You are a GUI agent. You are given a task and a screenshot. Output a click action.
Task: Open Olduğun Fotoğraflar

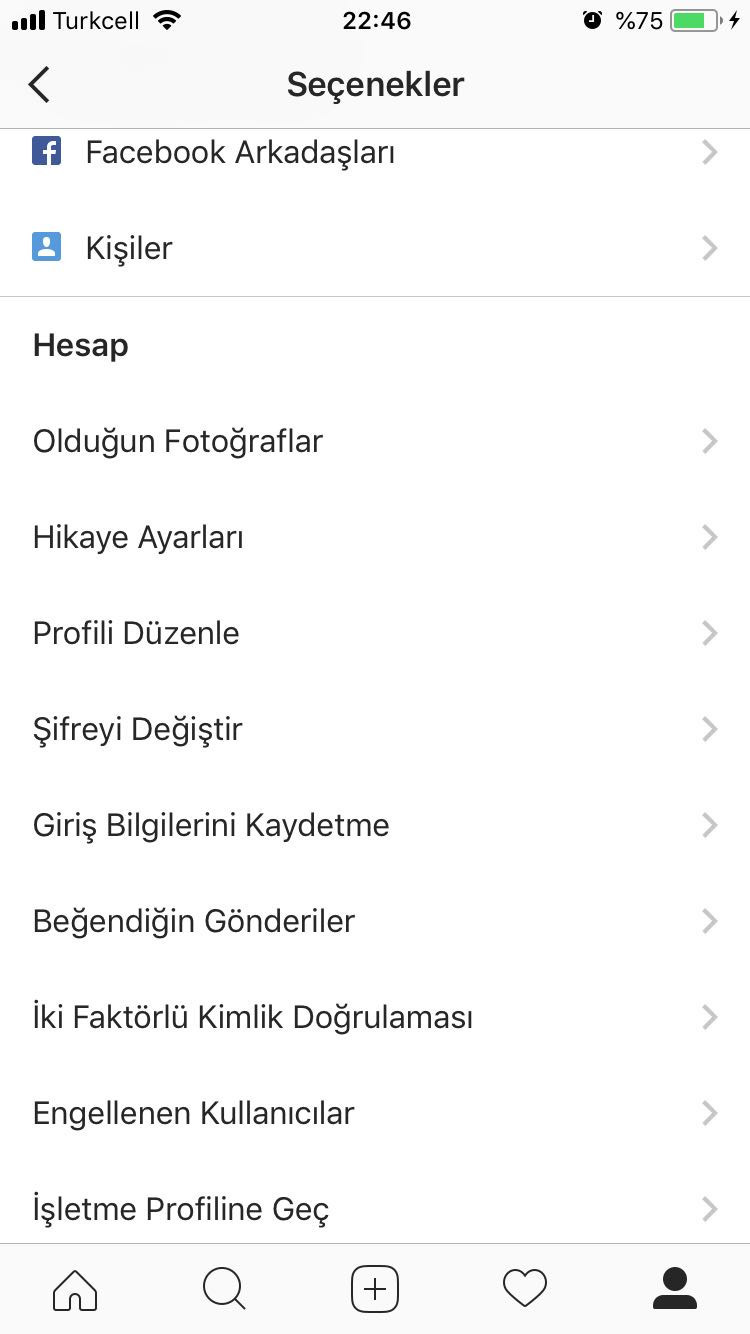(x=375, y=441)
